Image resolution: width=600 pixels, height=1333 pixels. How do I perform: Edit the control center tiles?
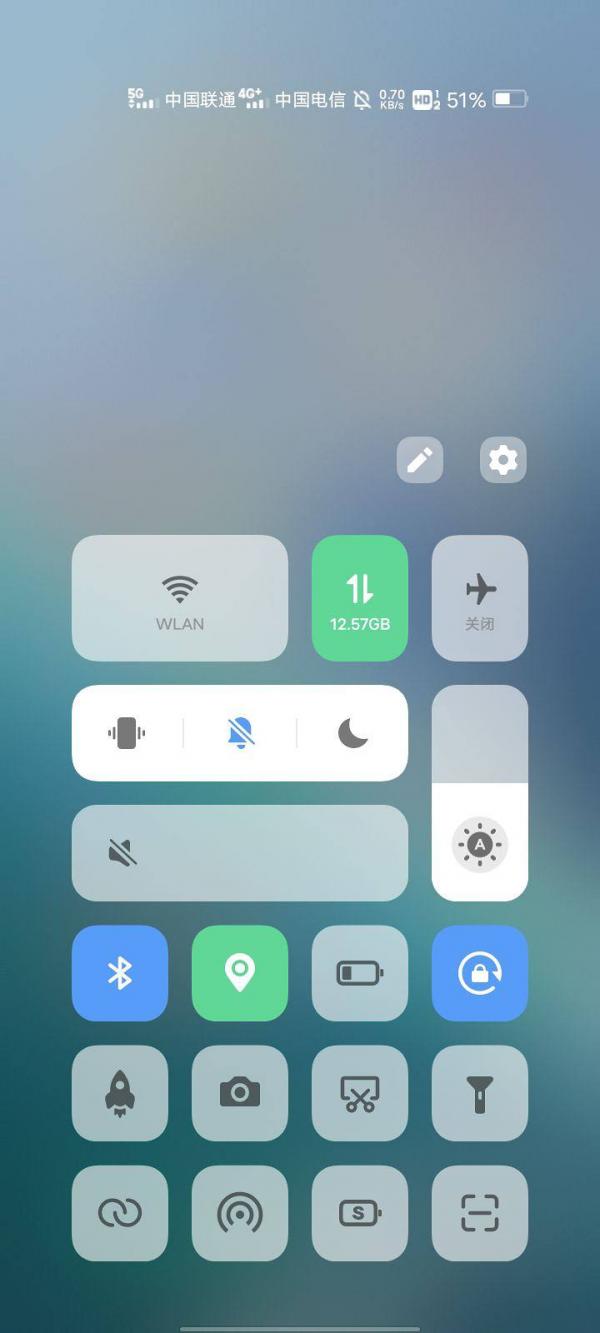pos(420,460)
